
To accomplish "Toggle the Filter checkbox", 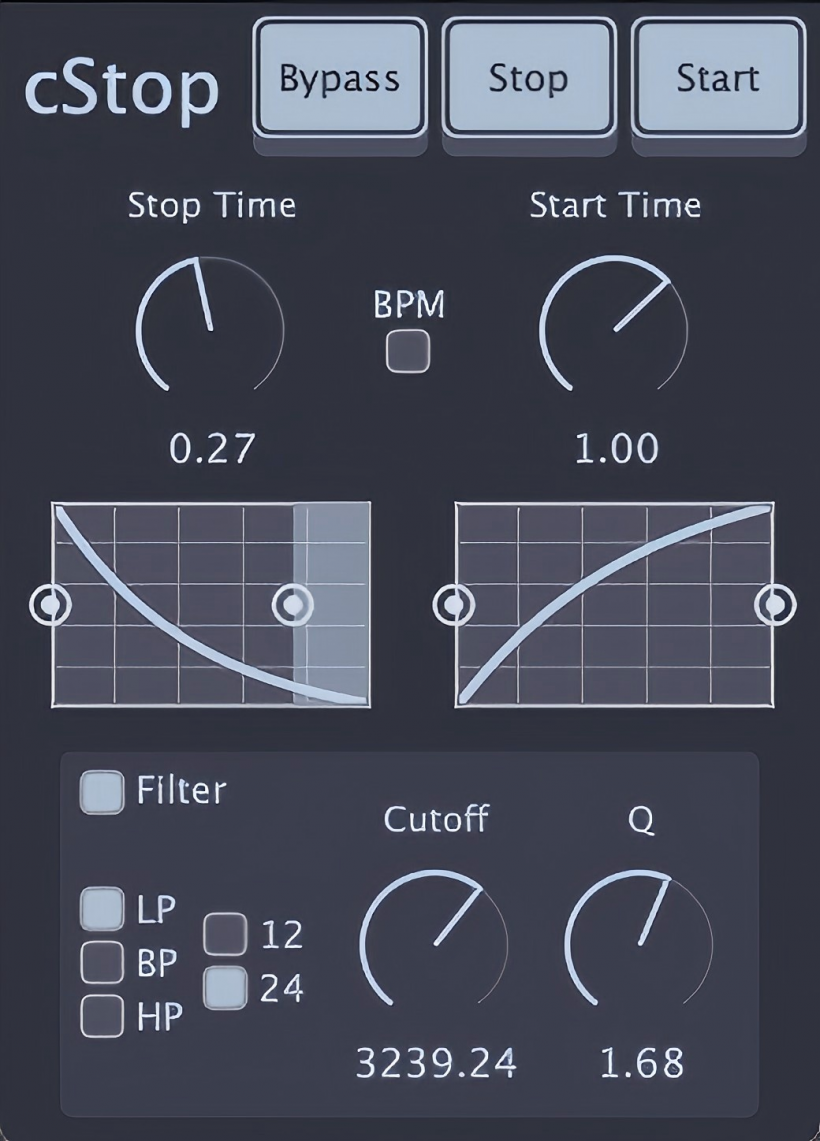I will [102, 792].
